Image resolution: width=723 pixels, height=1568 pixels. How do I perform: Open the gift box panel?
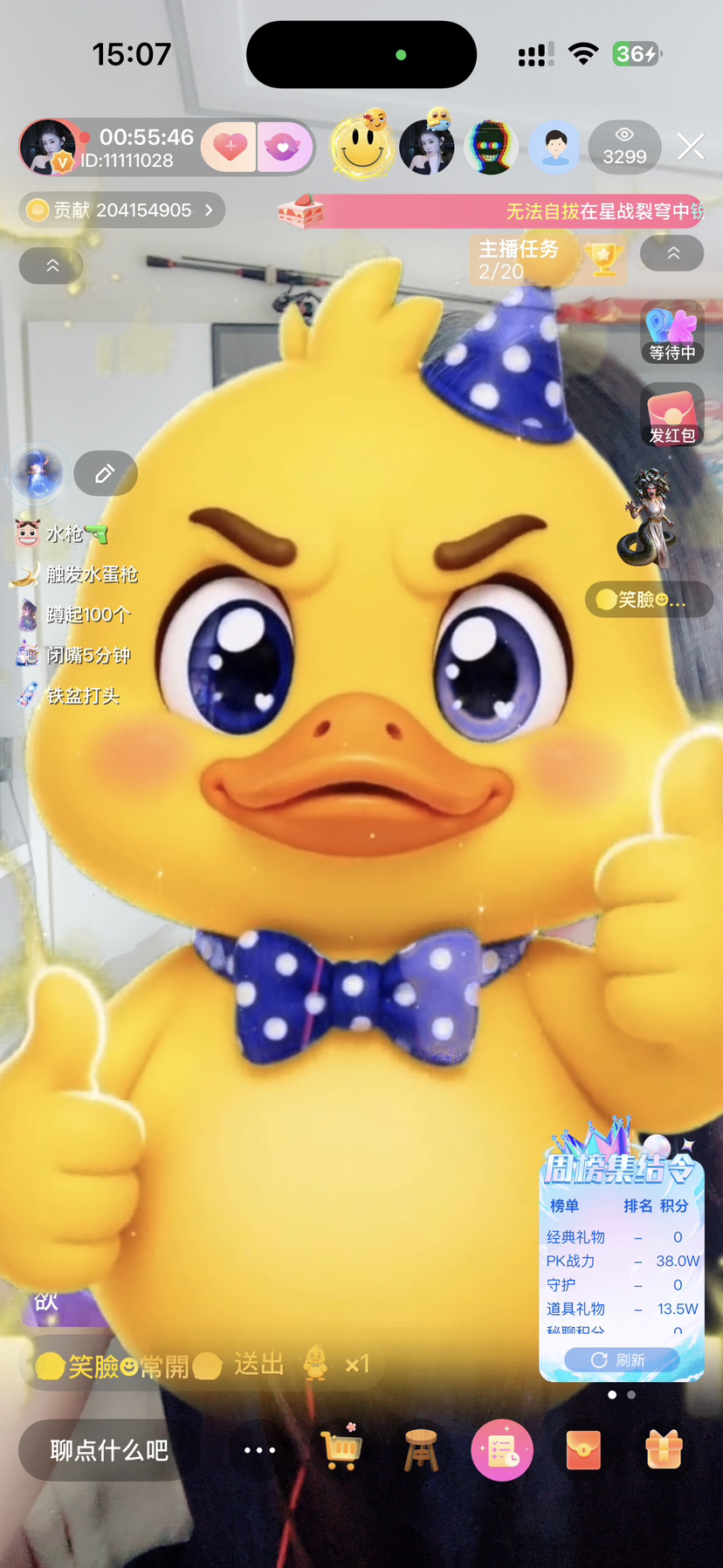pos(664,1450)
